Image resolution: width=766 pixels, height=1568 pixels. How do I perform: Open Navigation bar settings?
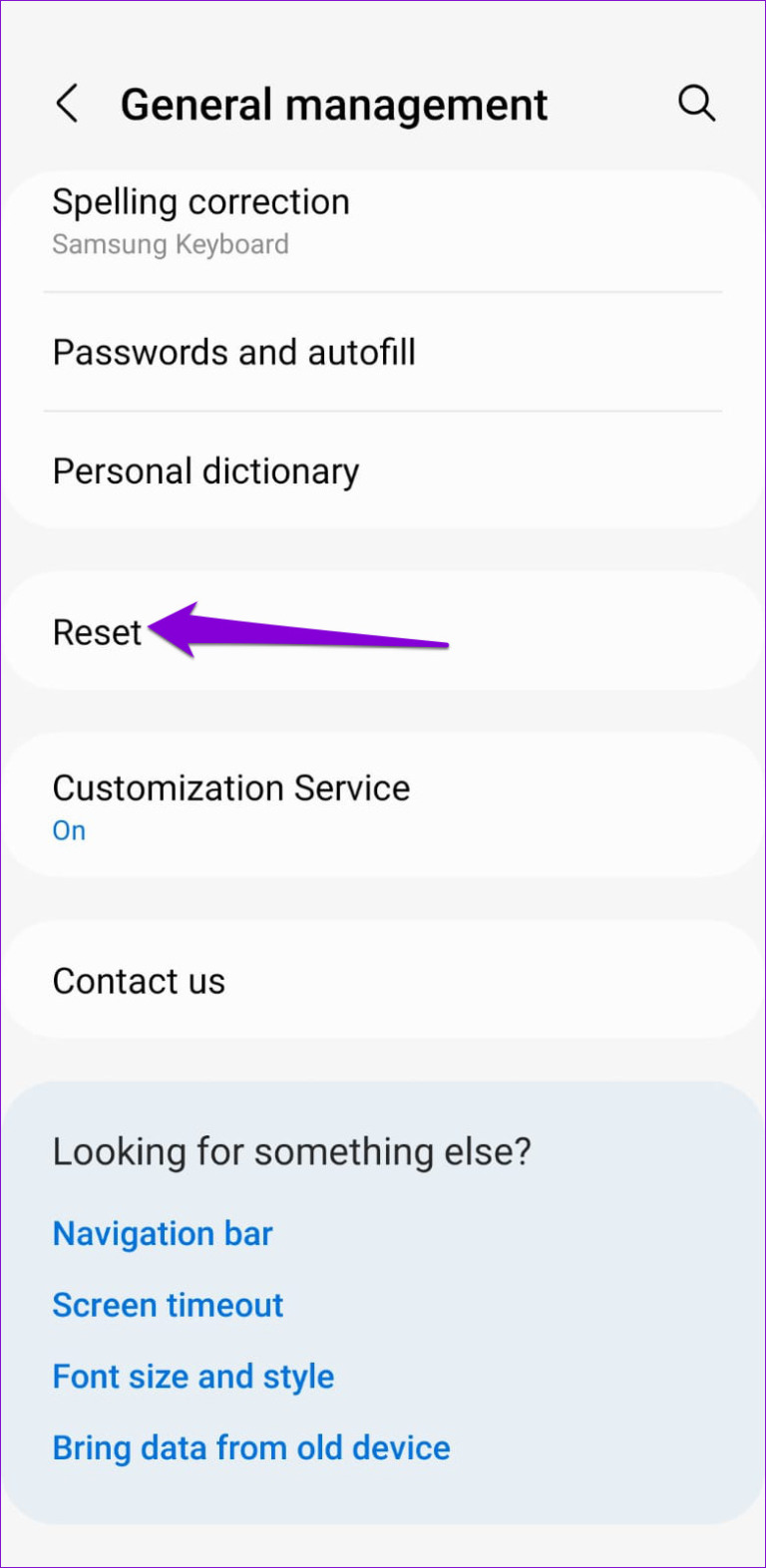tap(163, 1233)
